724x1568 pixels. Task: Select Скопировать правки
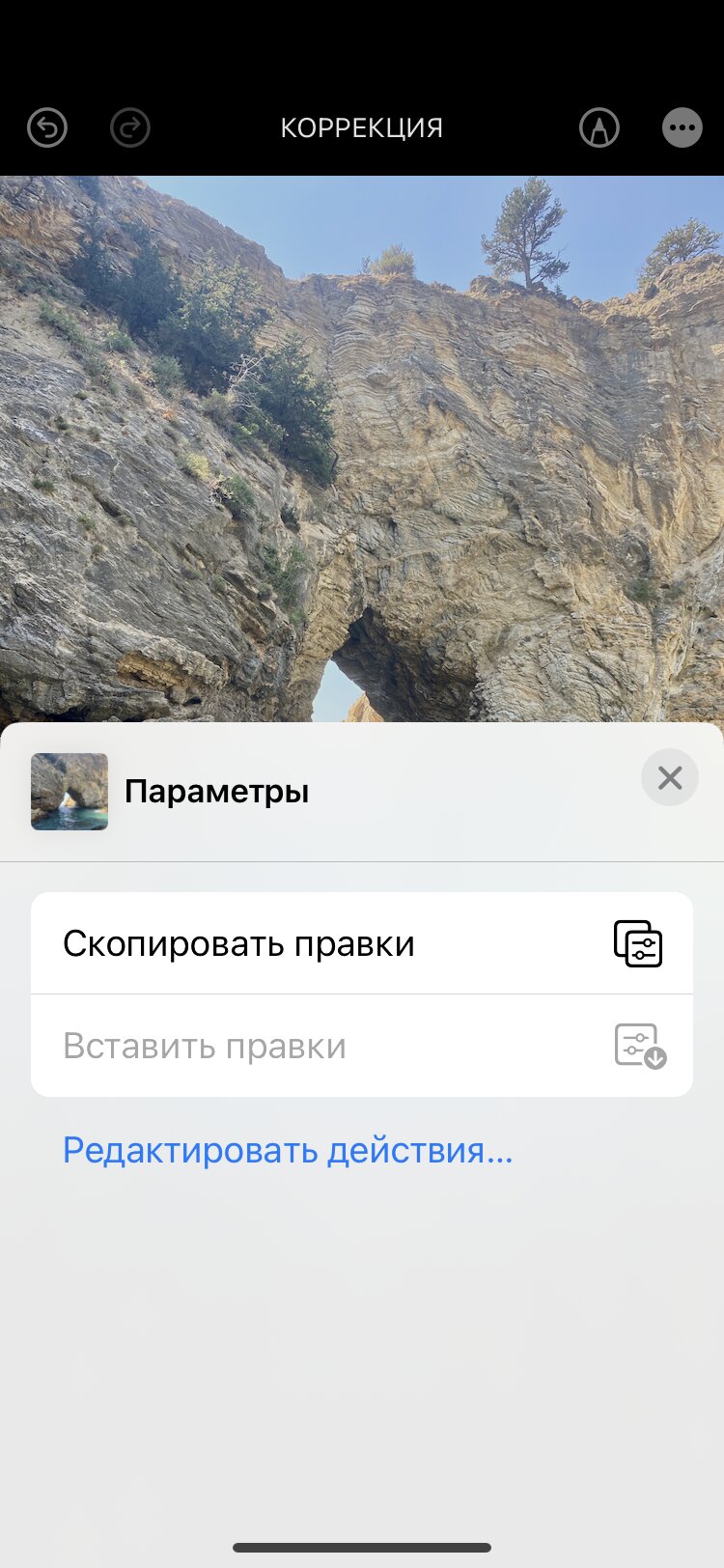(362, 943)
